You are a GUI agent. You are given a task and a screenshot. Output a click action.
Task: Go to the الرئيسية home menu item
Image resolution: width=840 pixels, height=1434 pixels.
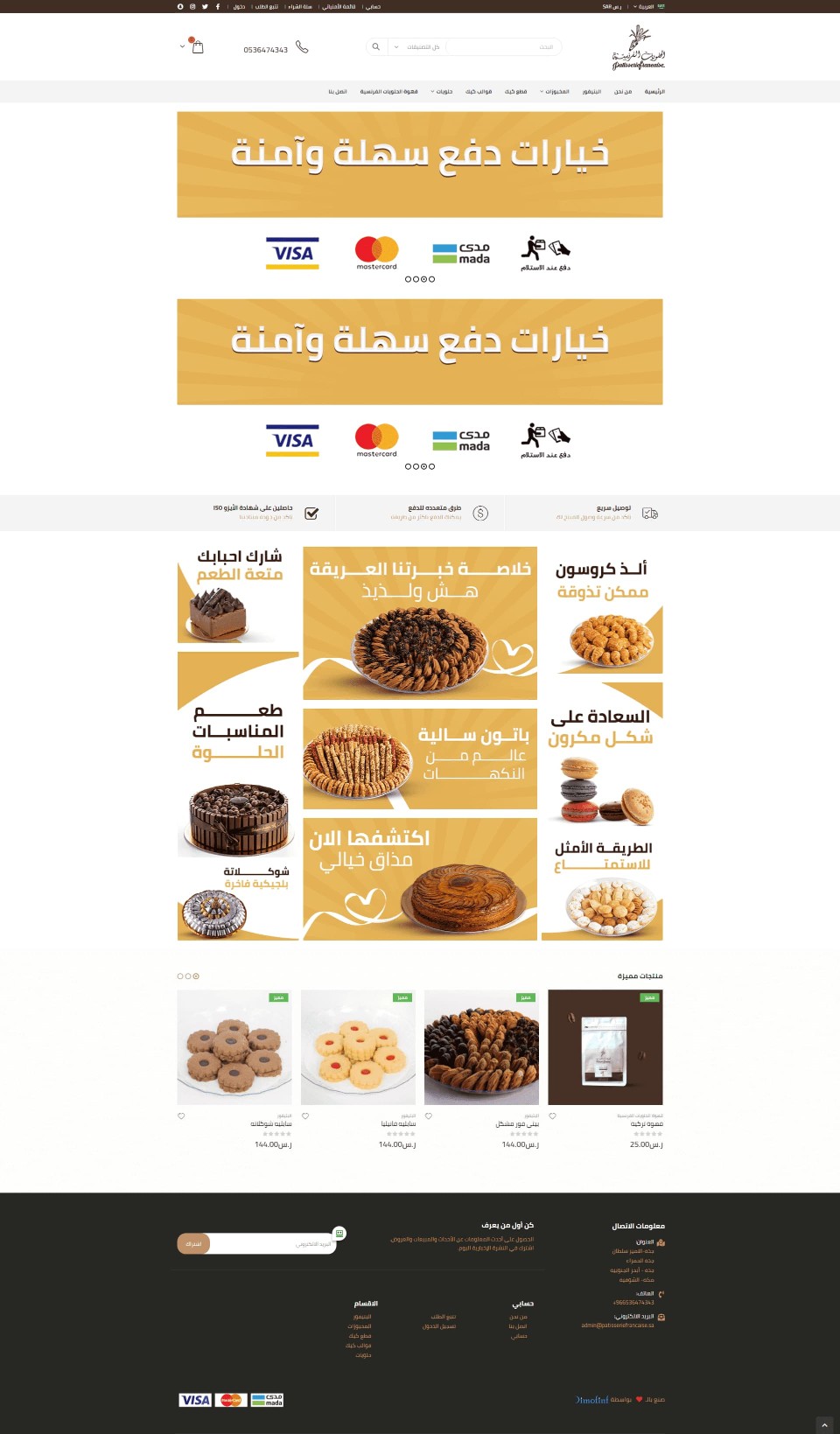654,91
